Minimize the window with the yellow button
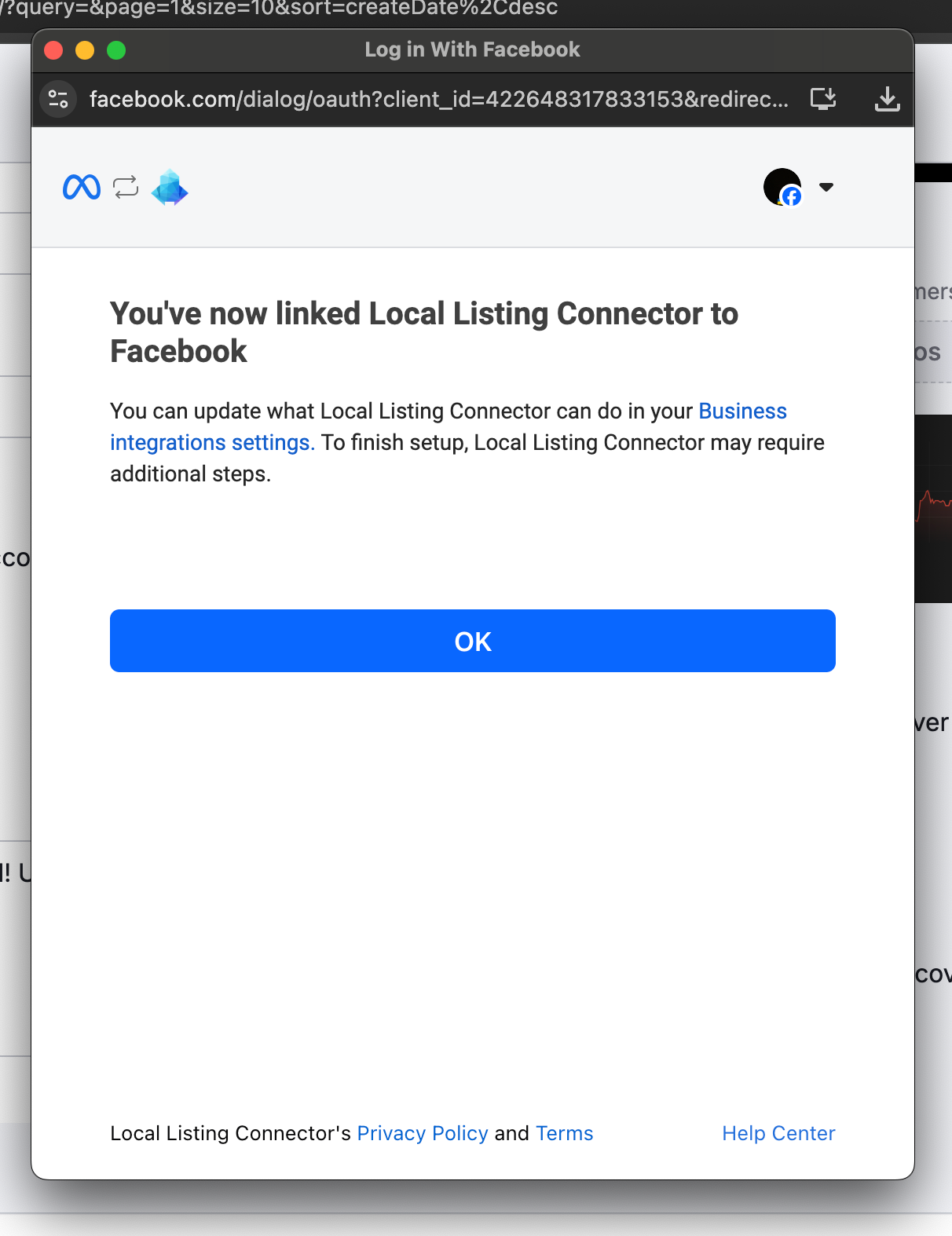952x1236 pixels. [x=85, y=50]
